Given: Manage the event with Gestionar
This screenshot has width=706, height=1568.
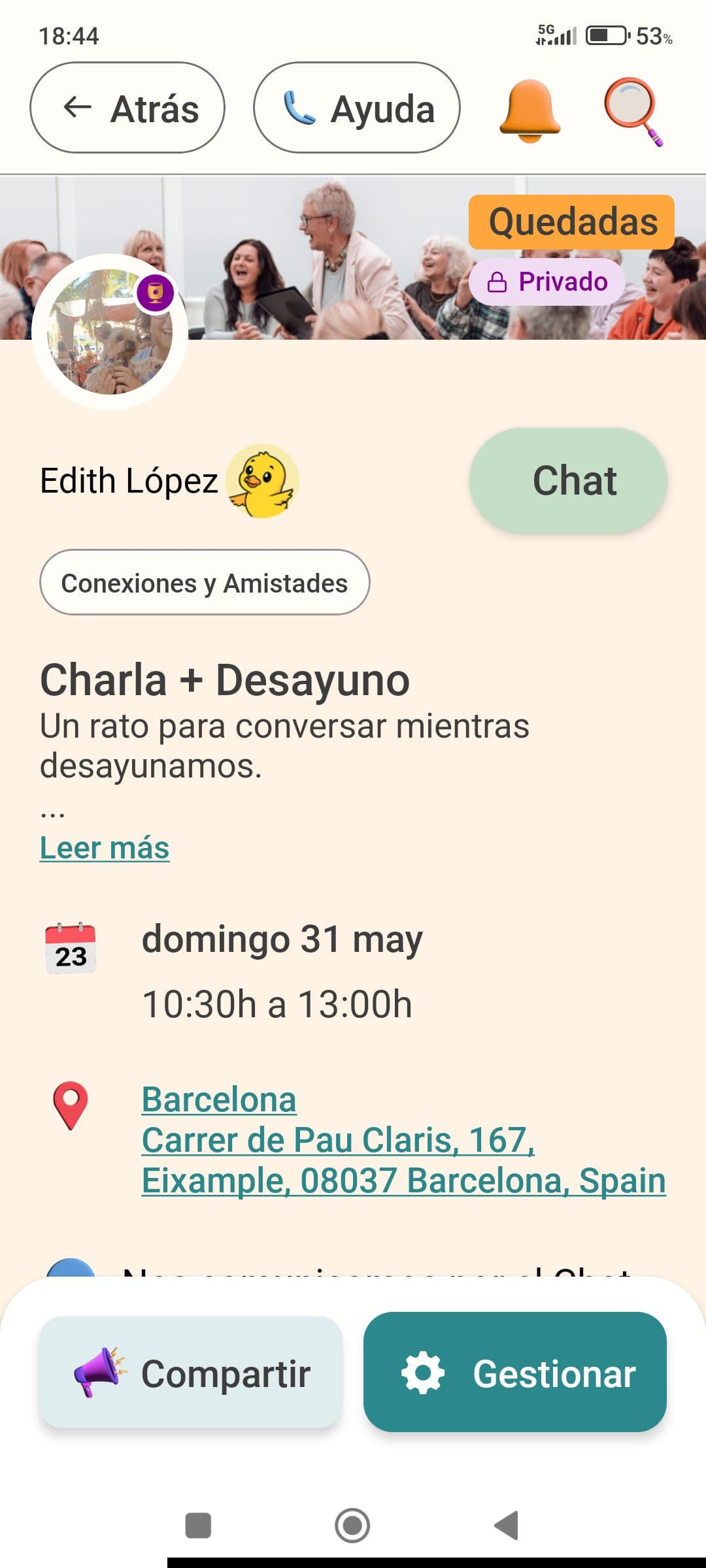Looking at the screenshot, I should (515, 1373).
